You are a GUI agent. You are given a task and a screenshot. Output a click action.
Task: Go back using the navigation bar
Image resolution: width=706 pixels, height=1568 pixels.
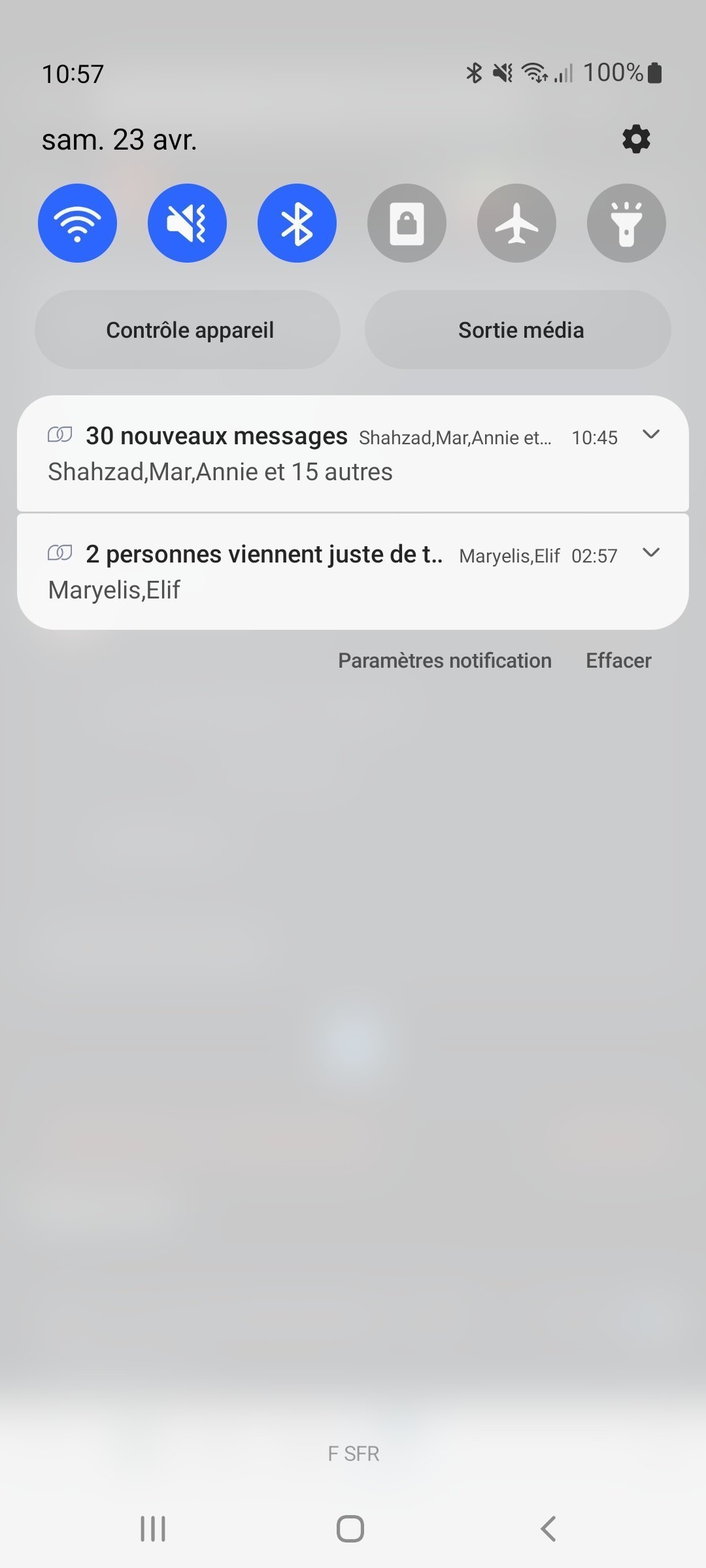pos(549,1529)
